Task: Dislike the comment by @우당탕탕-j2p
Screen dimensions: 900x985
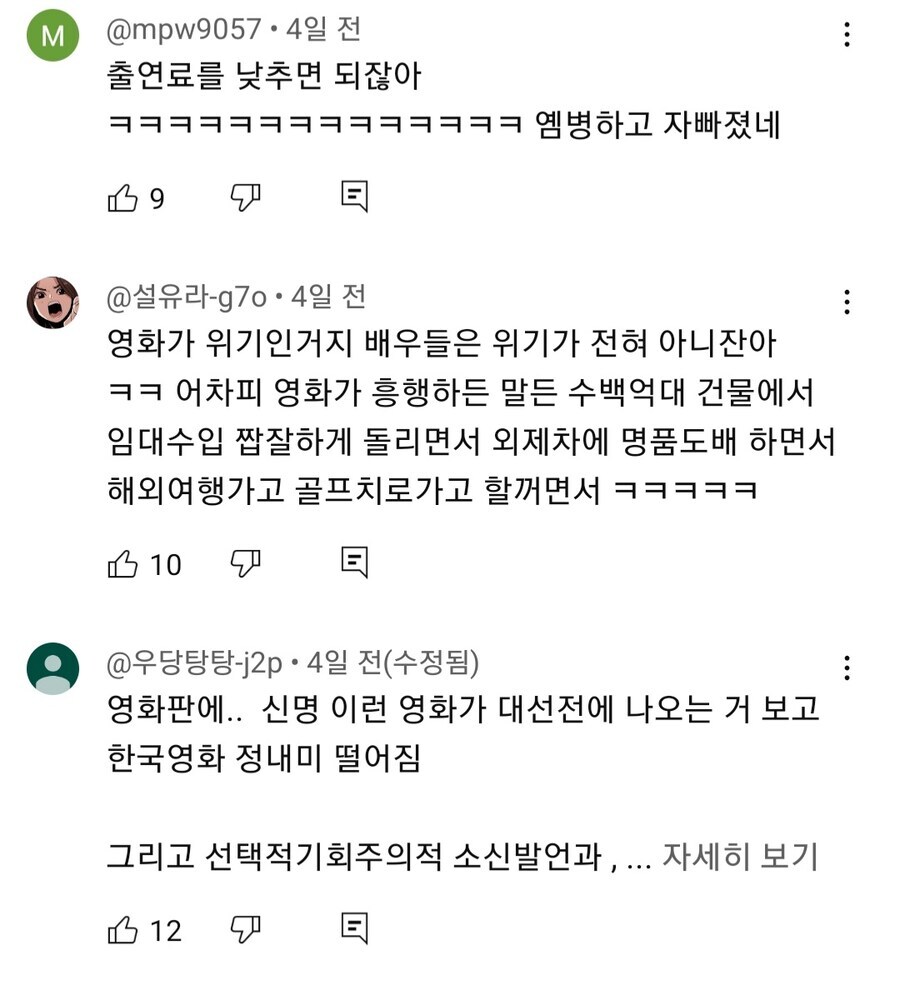Action: [245, 929]
